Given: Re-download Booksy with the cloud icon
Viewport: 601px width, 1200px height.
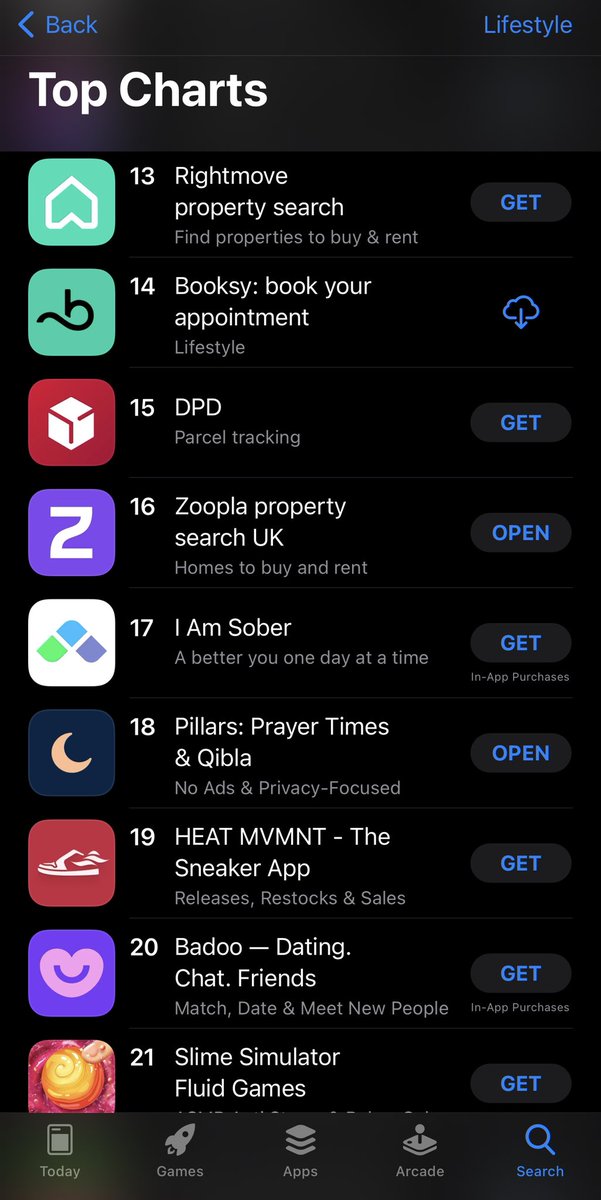Looking at the screenshot, I should (x=520, y=313).
